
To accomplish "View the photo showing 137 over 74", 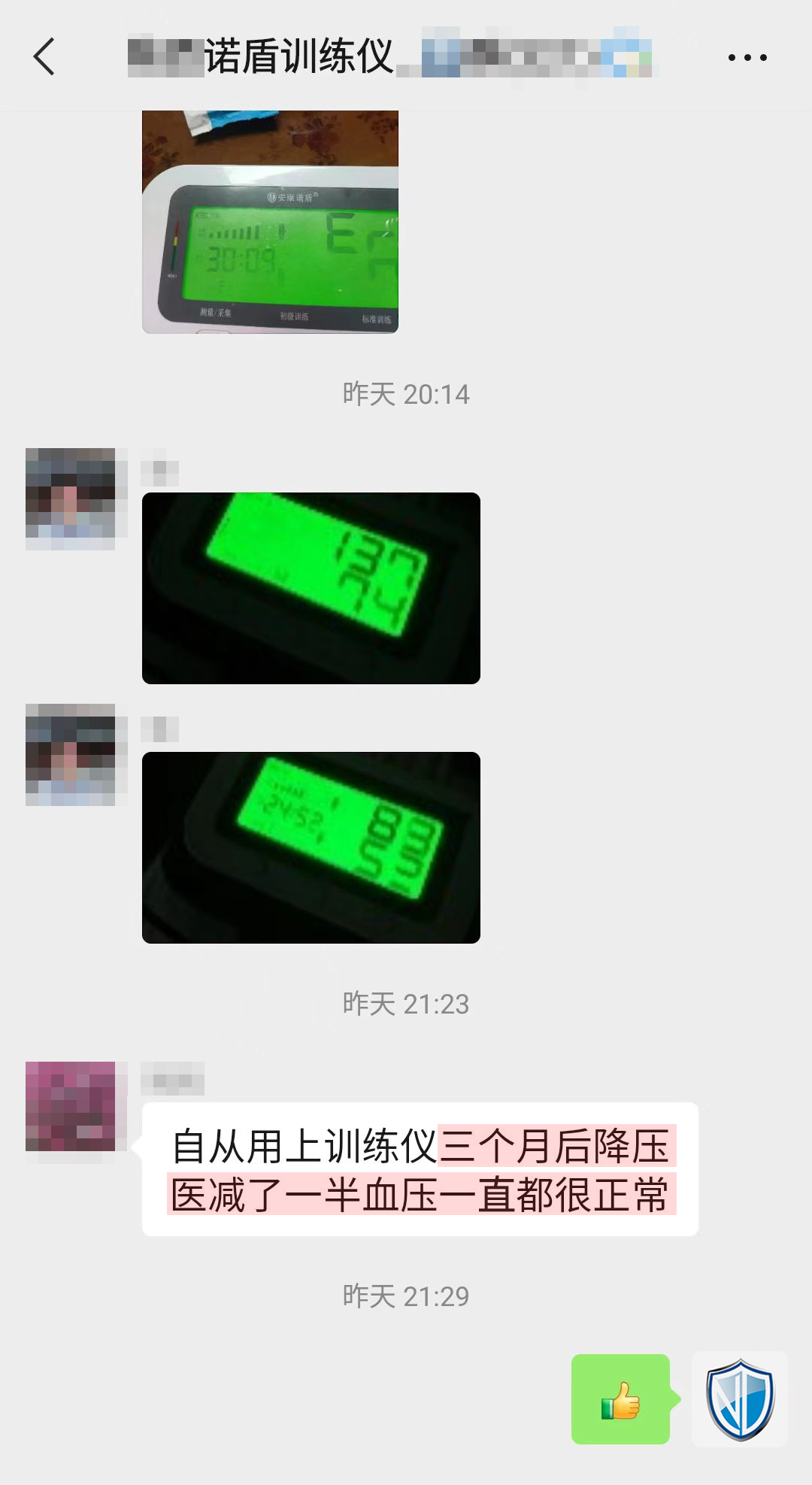I will [311, 588].
